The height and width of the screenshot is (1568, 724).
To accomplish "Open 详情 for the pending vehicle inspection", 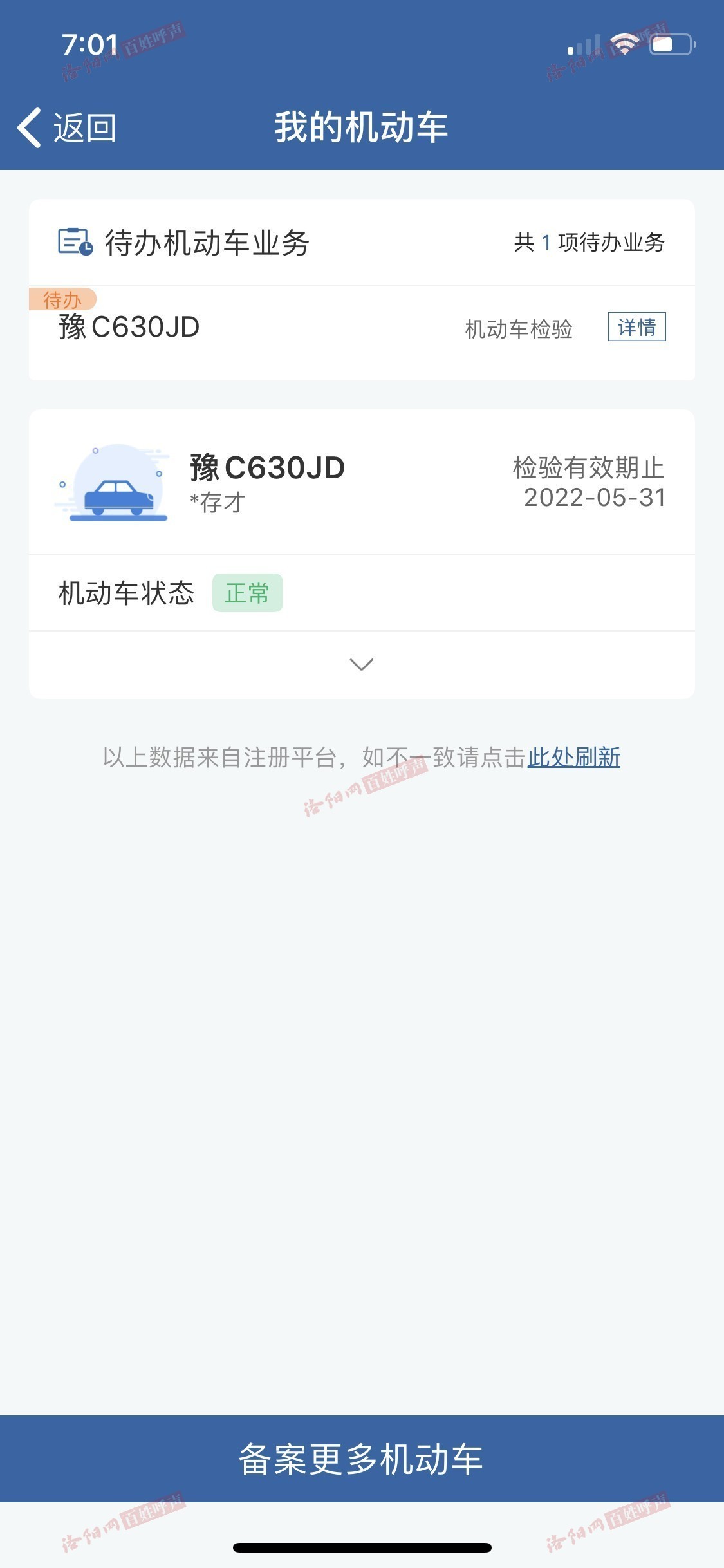I will pyautogui.click(x=636, y=327).
